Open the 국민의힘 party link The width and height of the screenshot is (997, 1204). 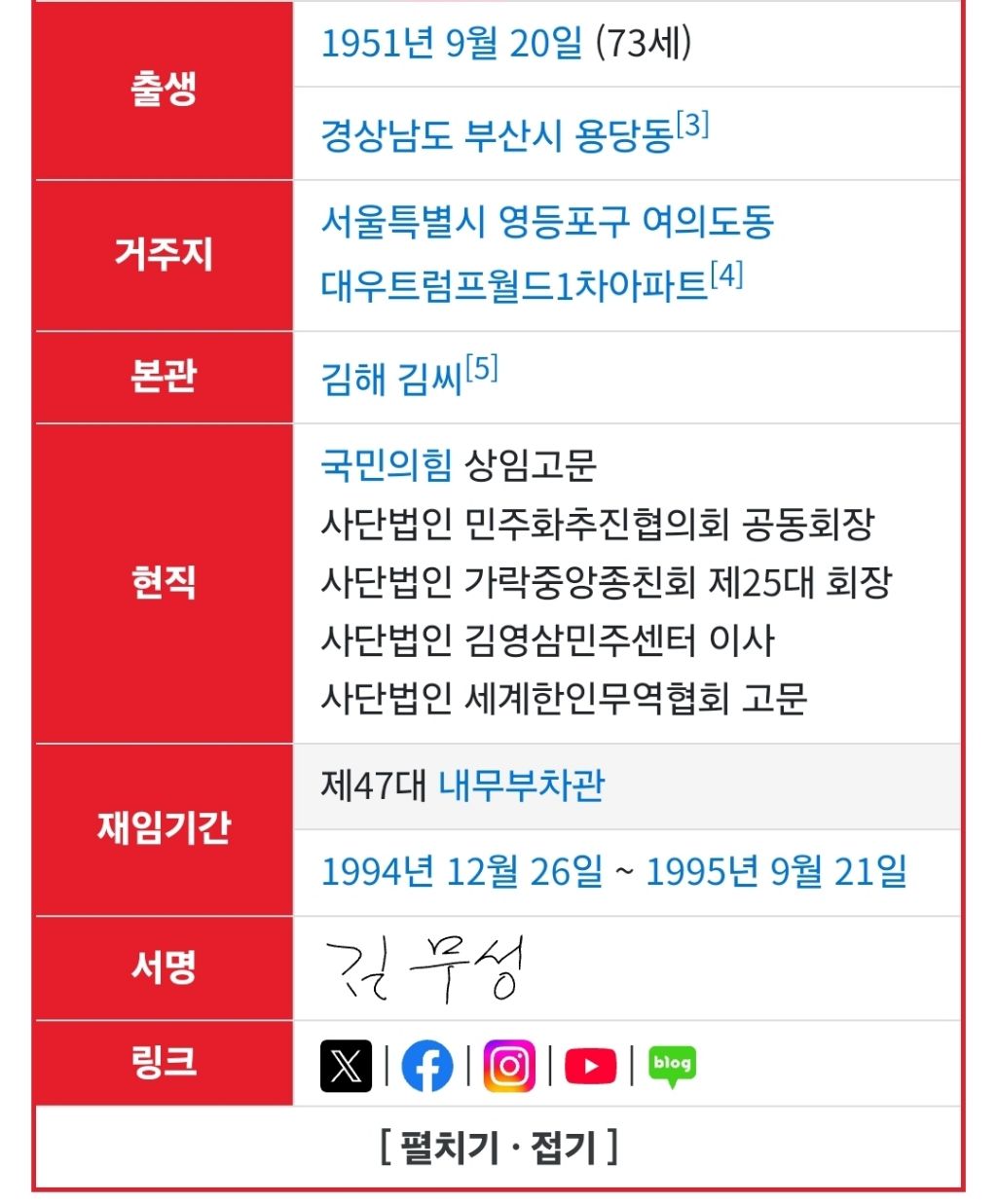tap(387, 465)
